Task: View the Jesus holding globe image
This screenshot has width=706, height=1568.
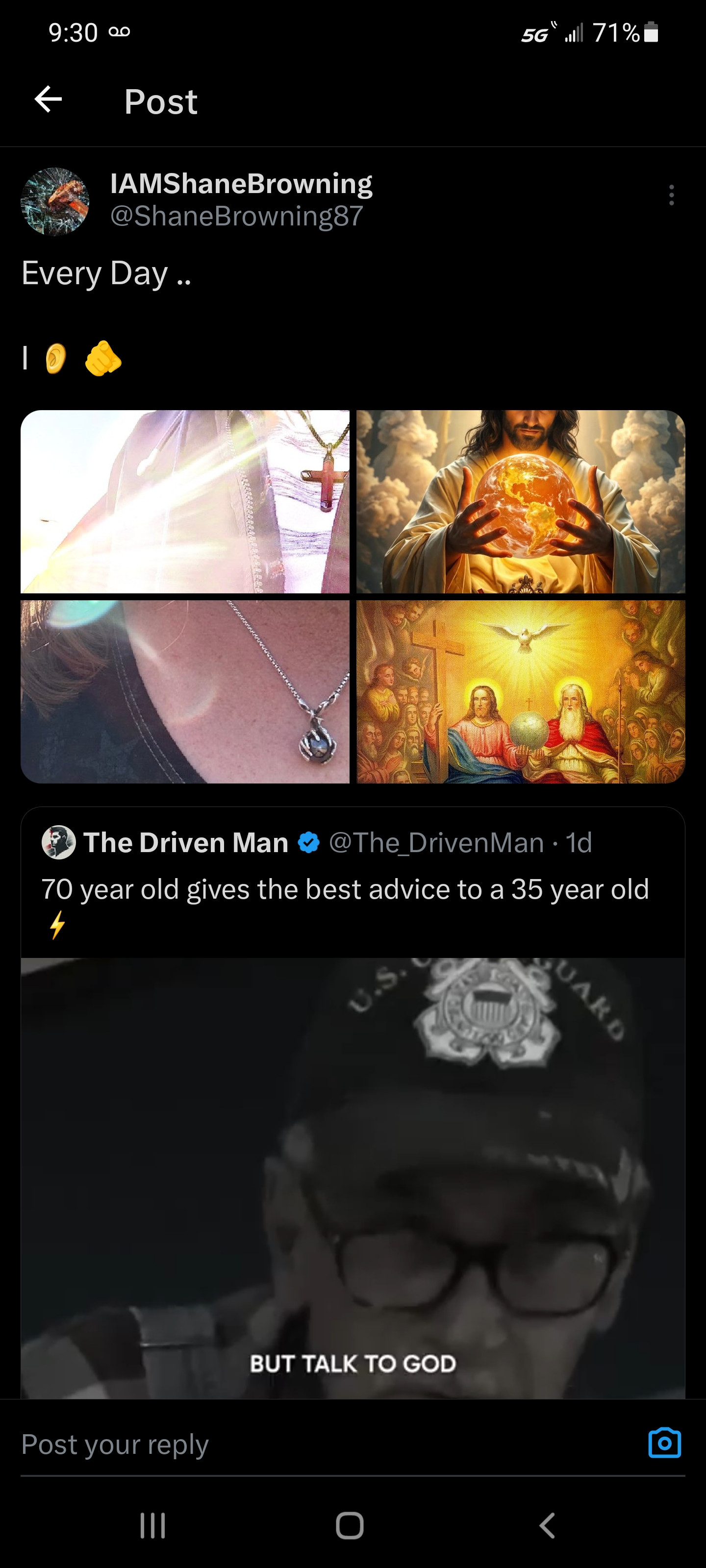Action: click(x=521, y=502)
